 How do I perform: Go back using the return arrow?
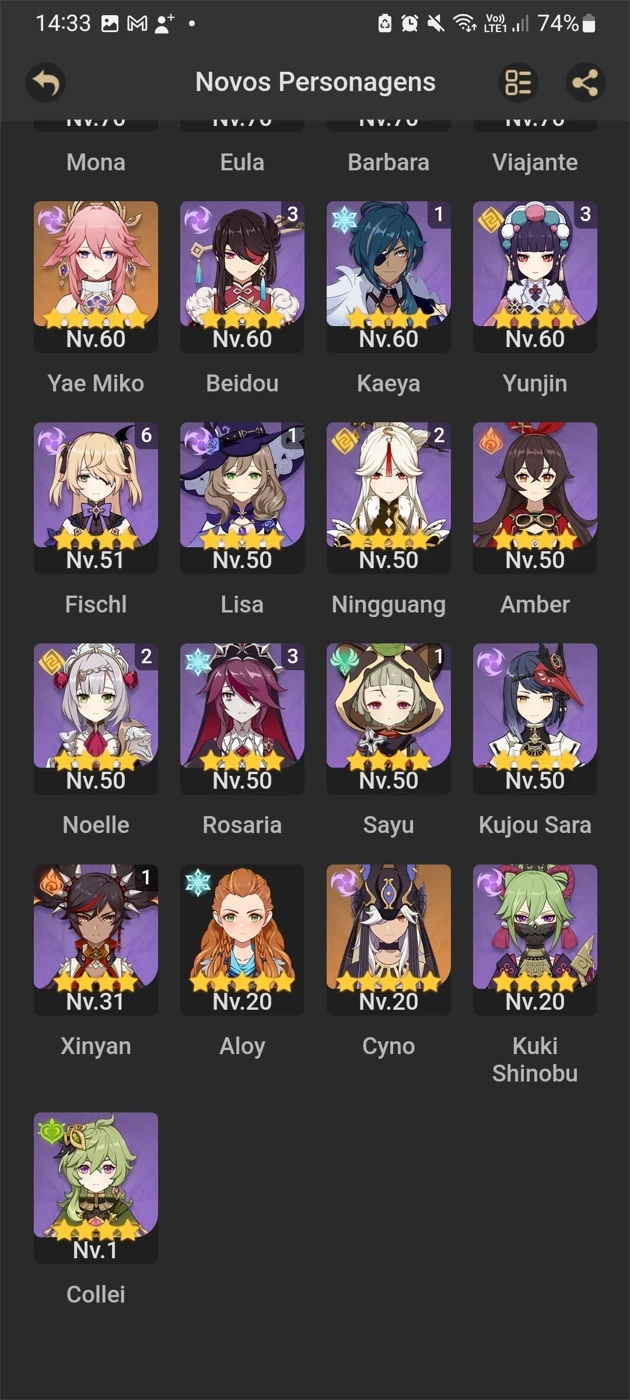46,82
